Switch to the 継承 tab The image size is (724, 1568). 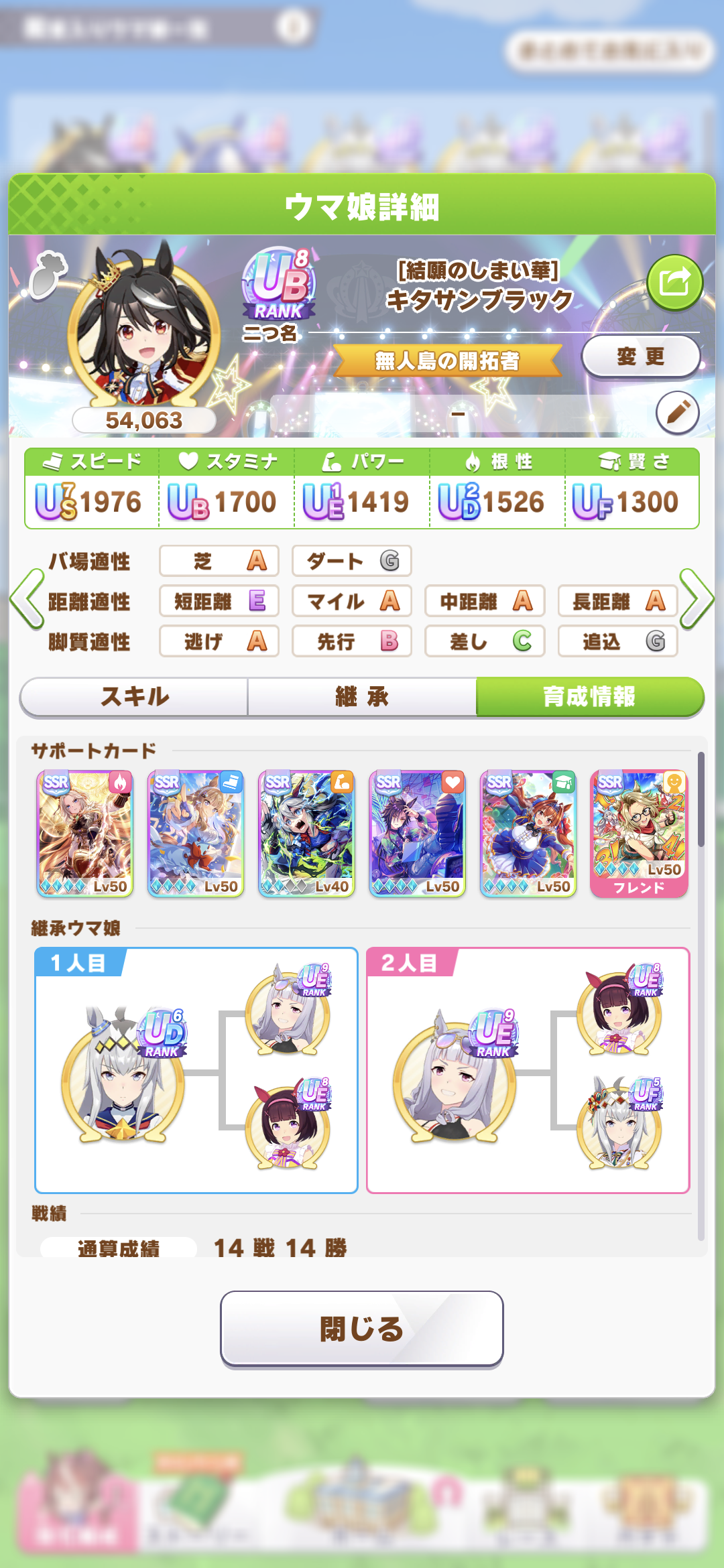point(362,697)
